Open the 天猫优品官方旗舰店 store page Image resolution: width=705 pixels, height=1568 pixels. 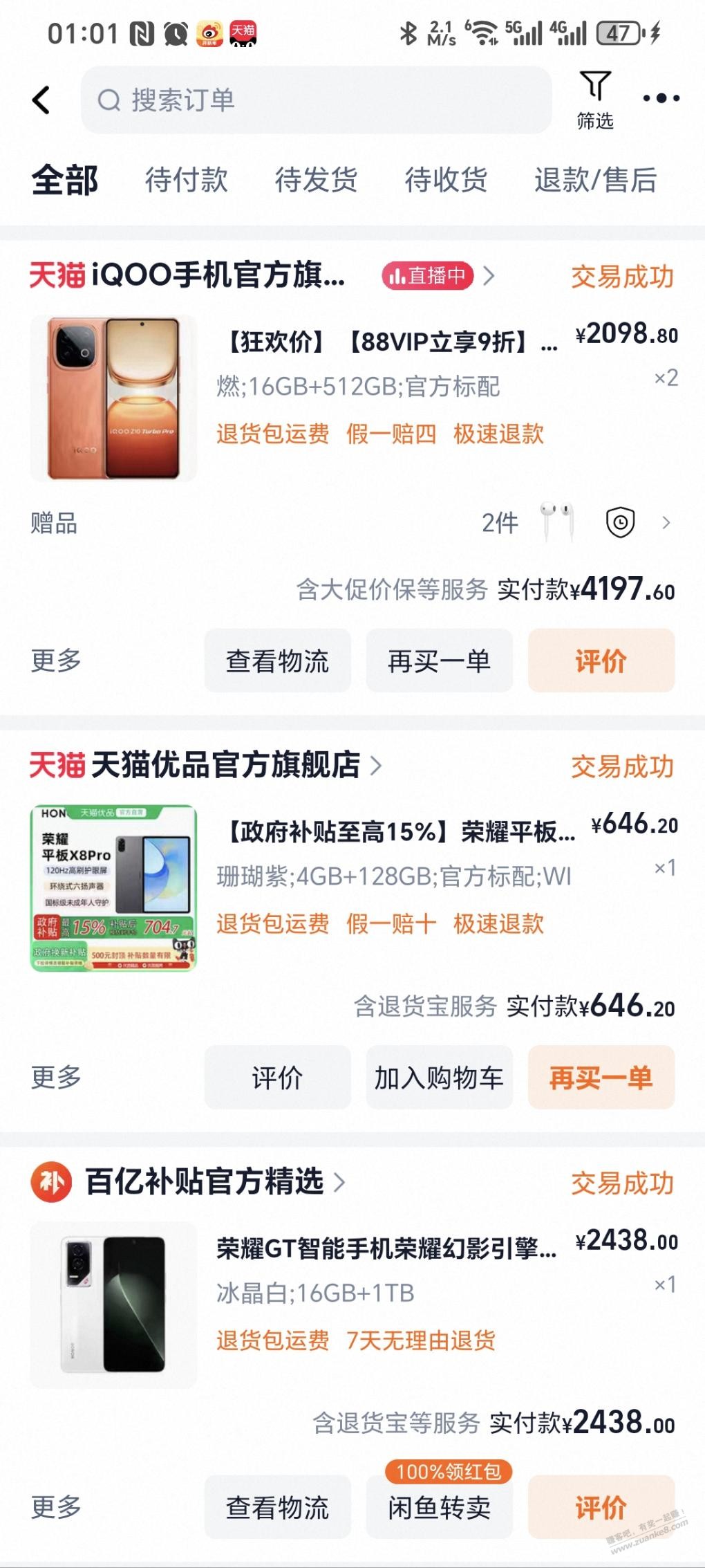click(225, 766)
